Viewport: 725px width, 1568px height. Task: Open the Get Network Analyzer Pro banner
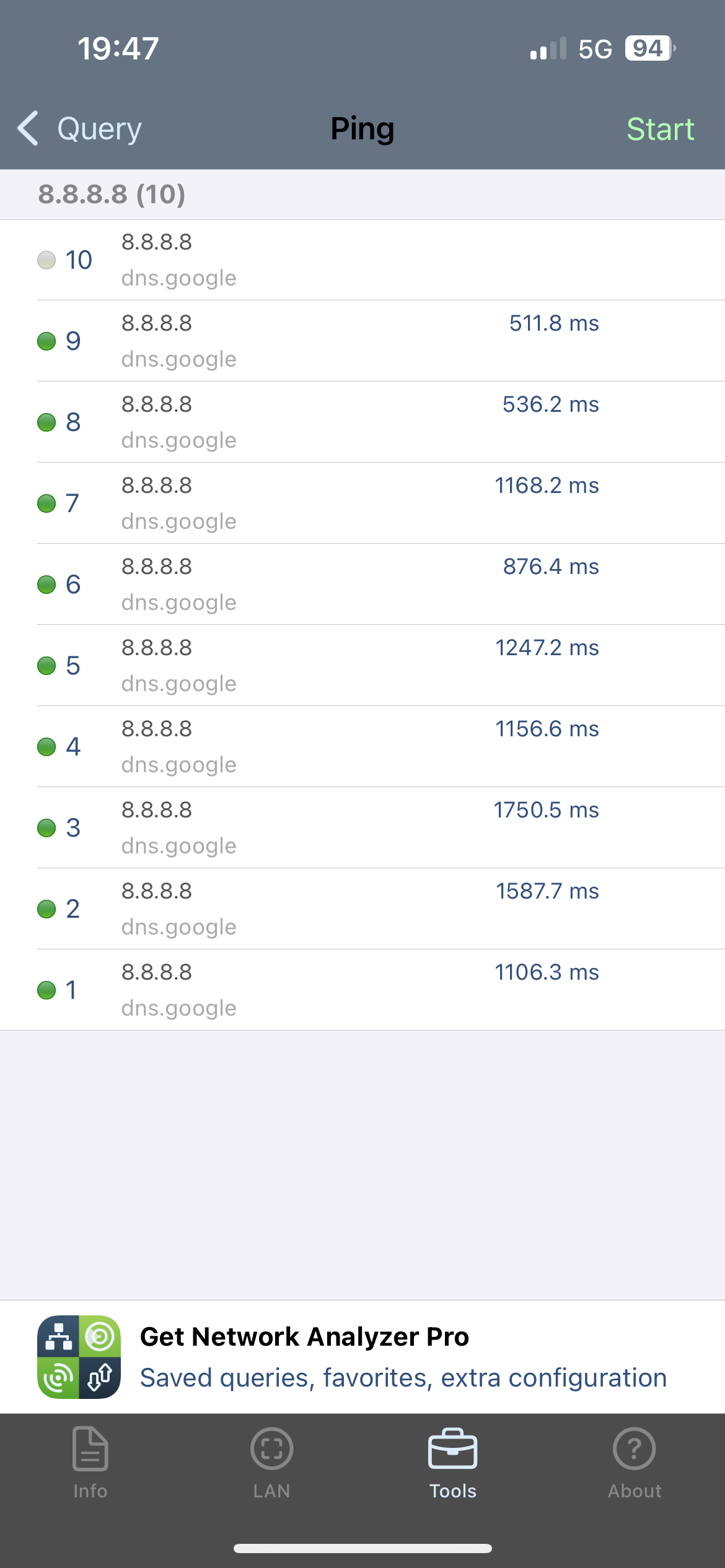point(362,1356)
